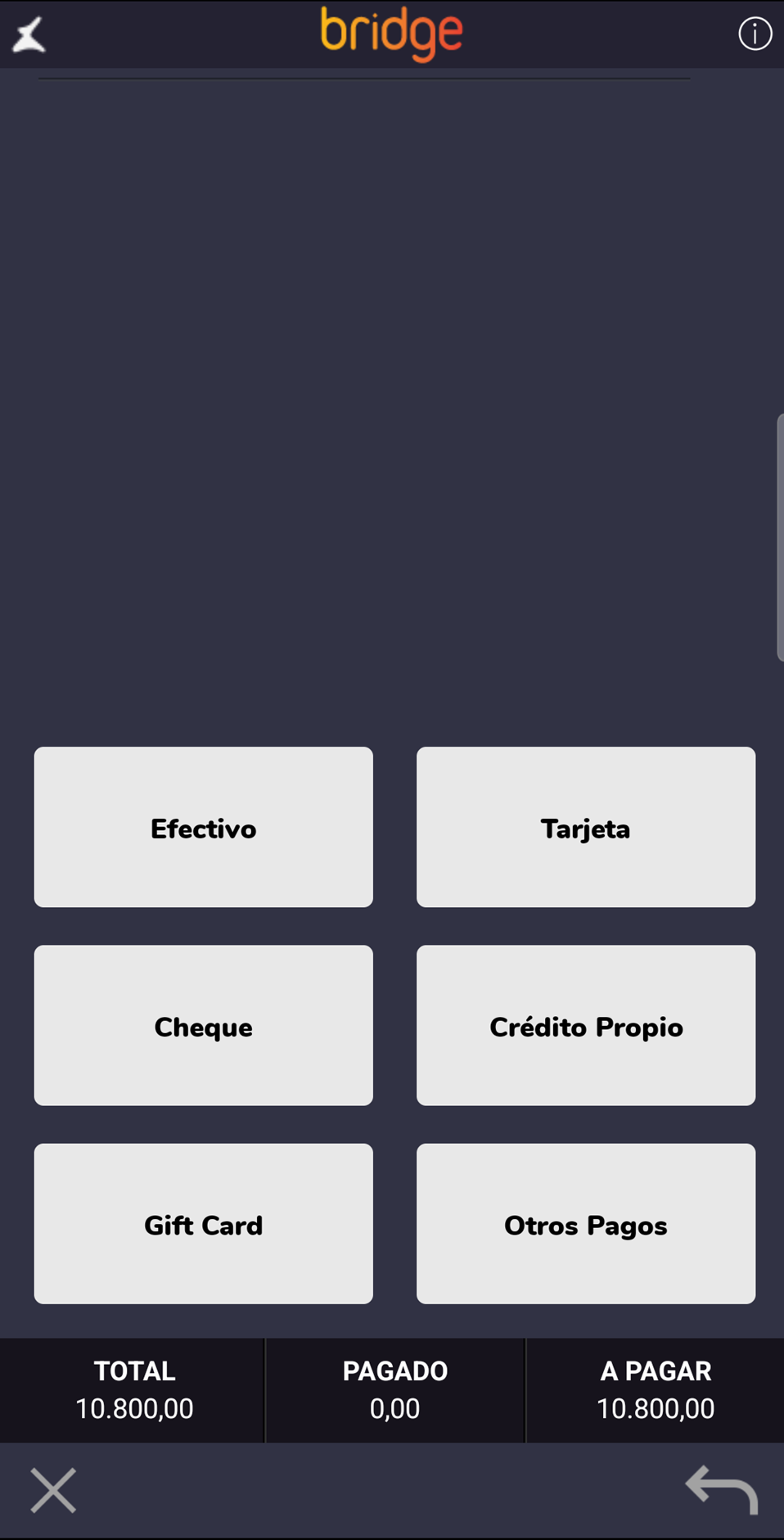The width and height of the screenshot is (784, 1540).
Task: Select Crédito Propio payment
Action: (585, 1025)
